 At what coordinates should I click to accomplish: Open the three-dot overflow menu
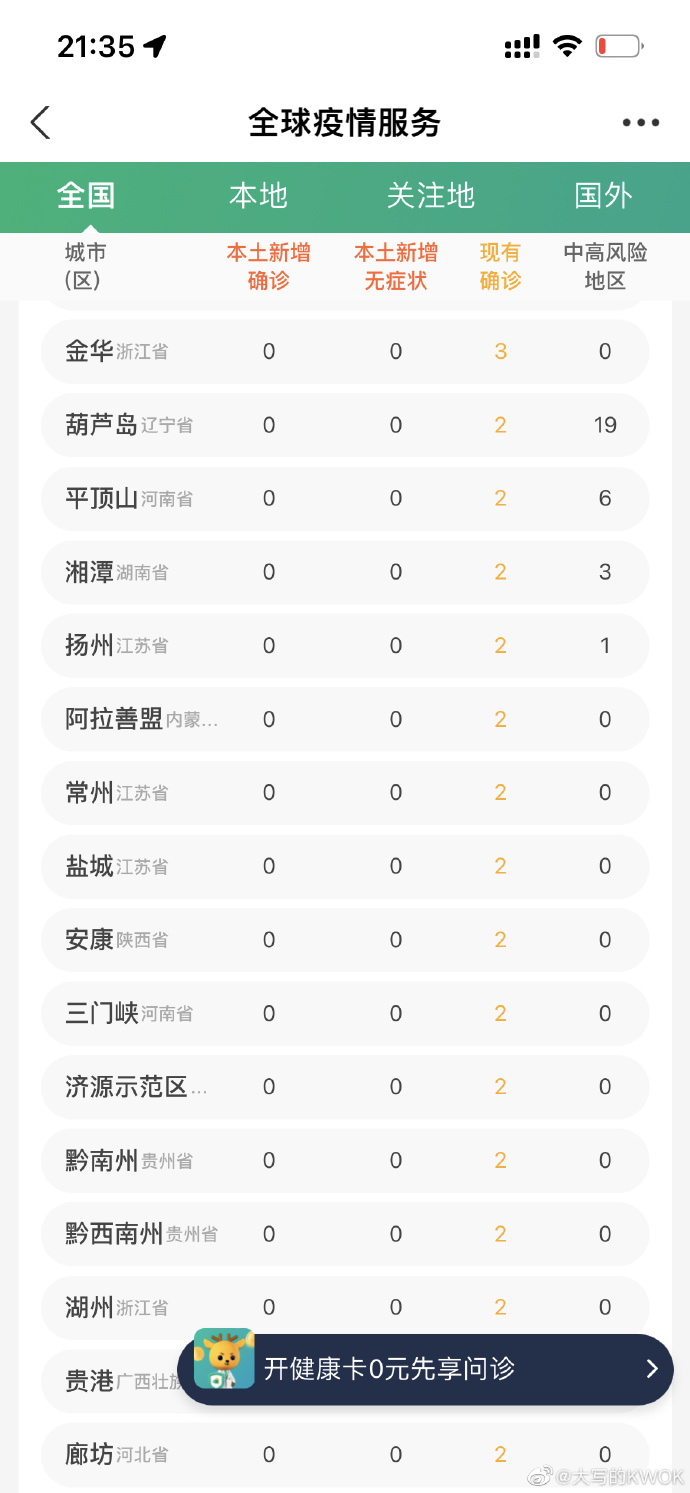click(x=640, y=123)
